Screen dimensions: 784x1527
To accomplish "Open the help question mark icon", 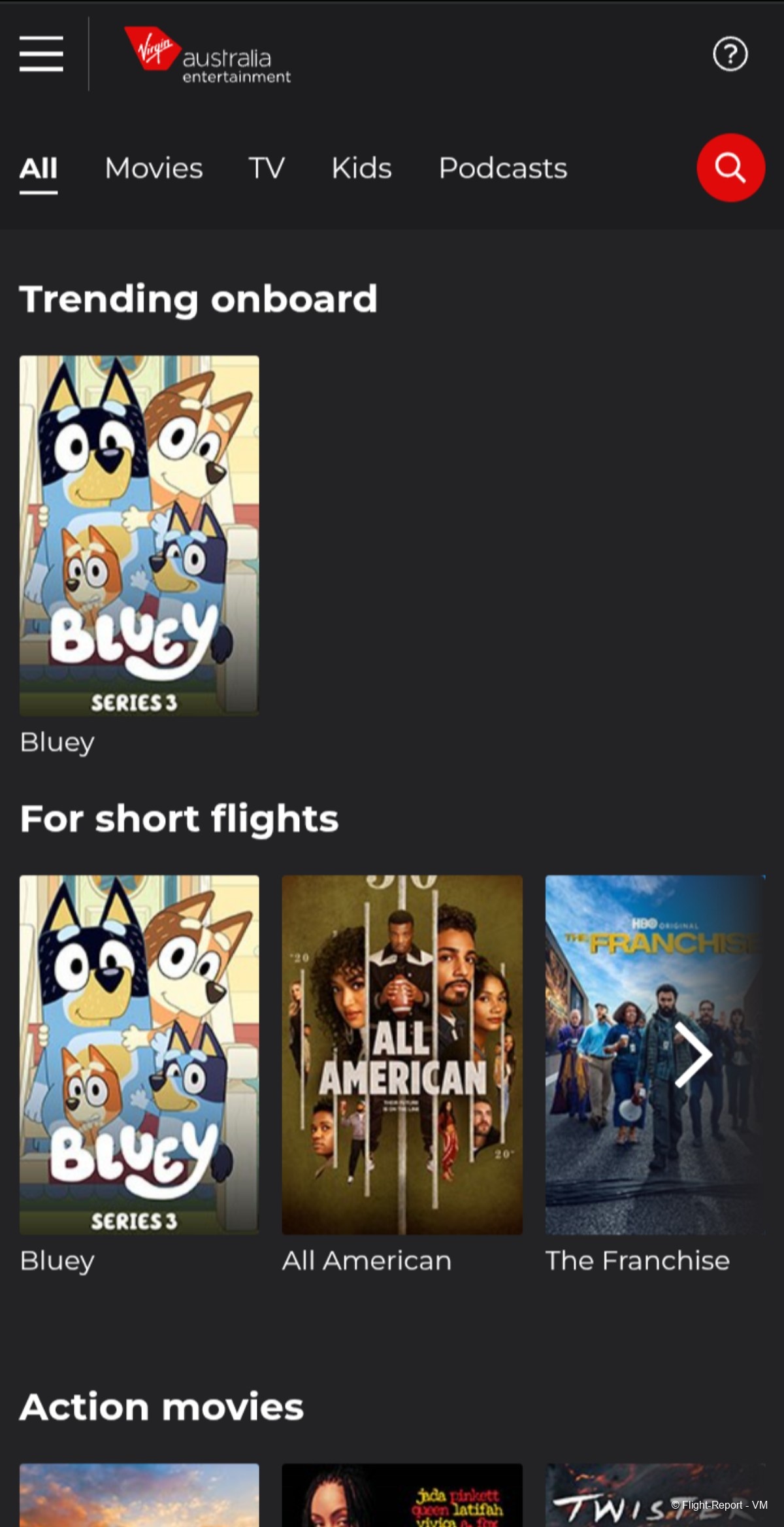I will point(730,54).
